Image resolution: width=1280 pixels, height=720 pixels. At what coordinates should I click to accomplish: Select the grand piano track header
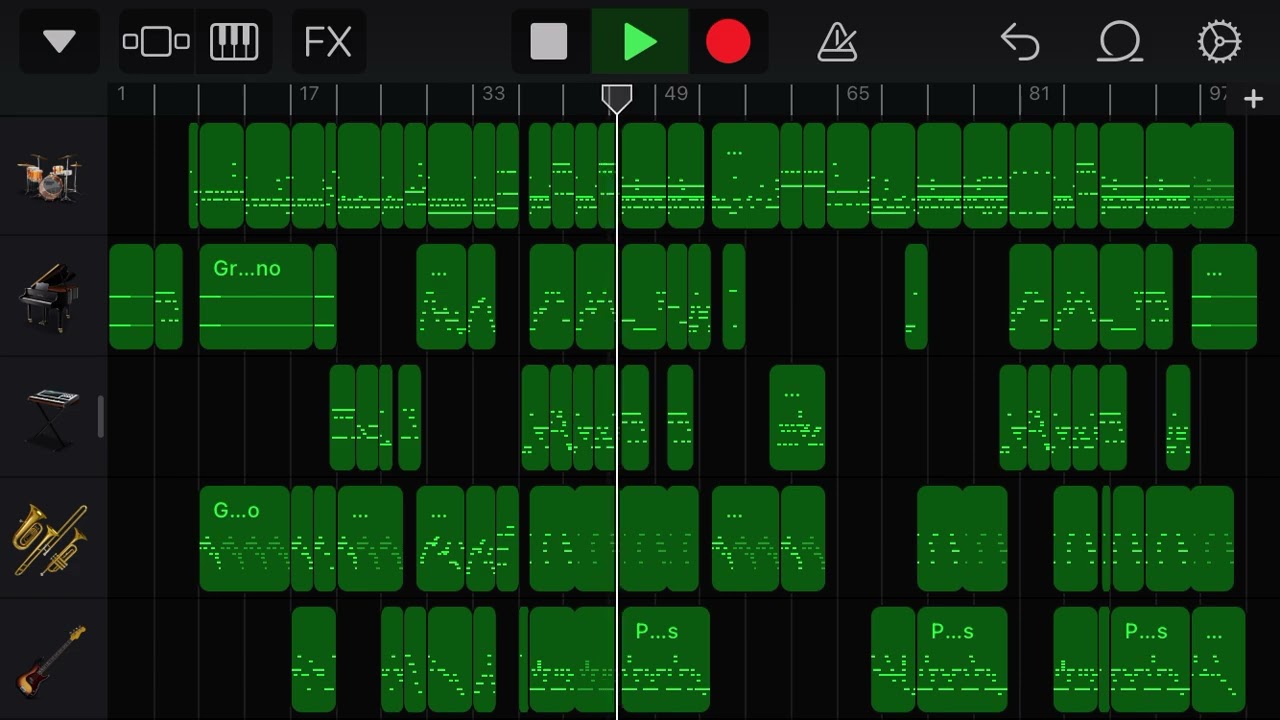click(52, 297)
